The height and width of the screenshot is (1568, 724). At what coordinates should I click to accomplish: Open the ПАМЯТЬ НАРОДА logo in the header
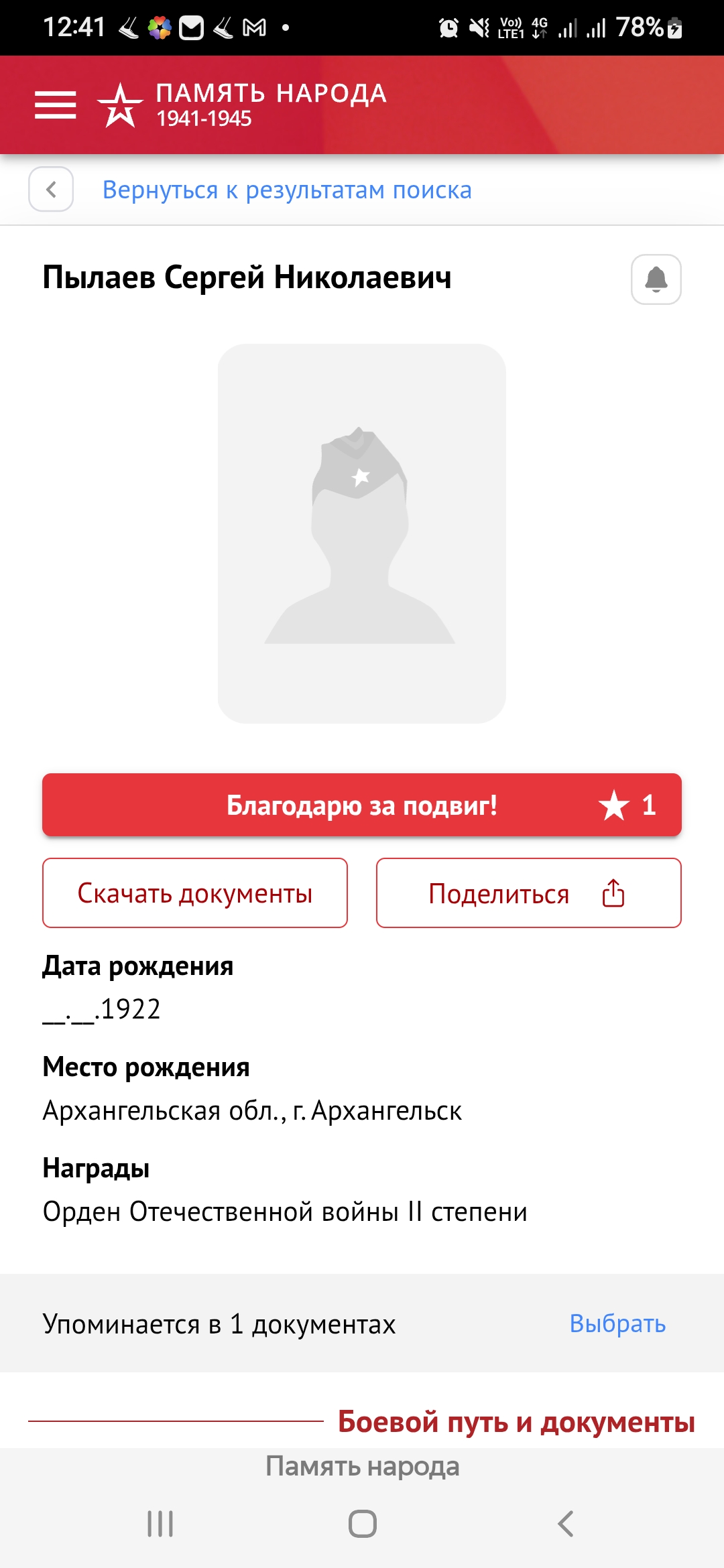243,105
